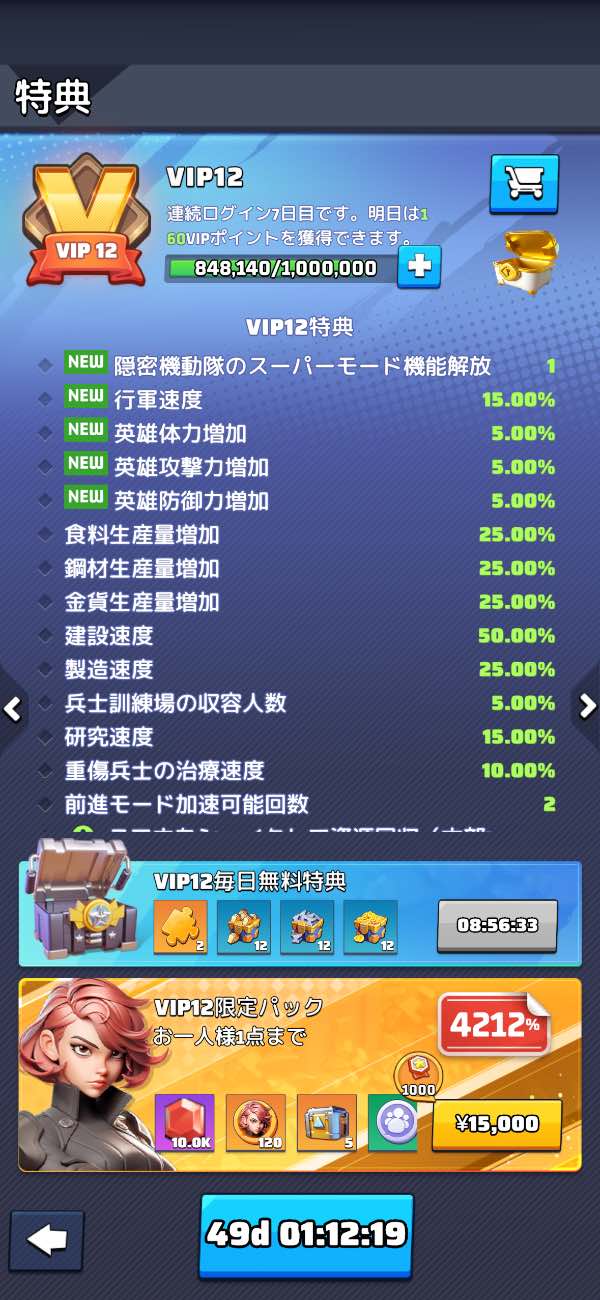The image size is (600, 1300).
Task: Go back using the bottom arrow button
Action: (x=47, y=1241)
